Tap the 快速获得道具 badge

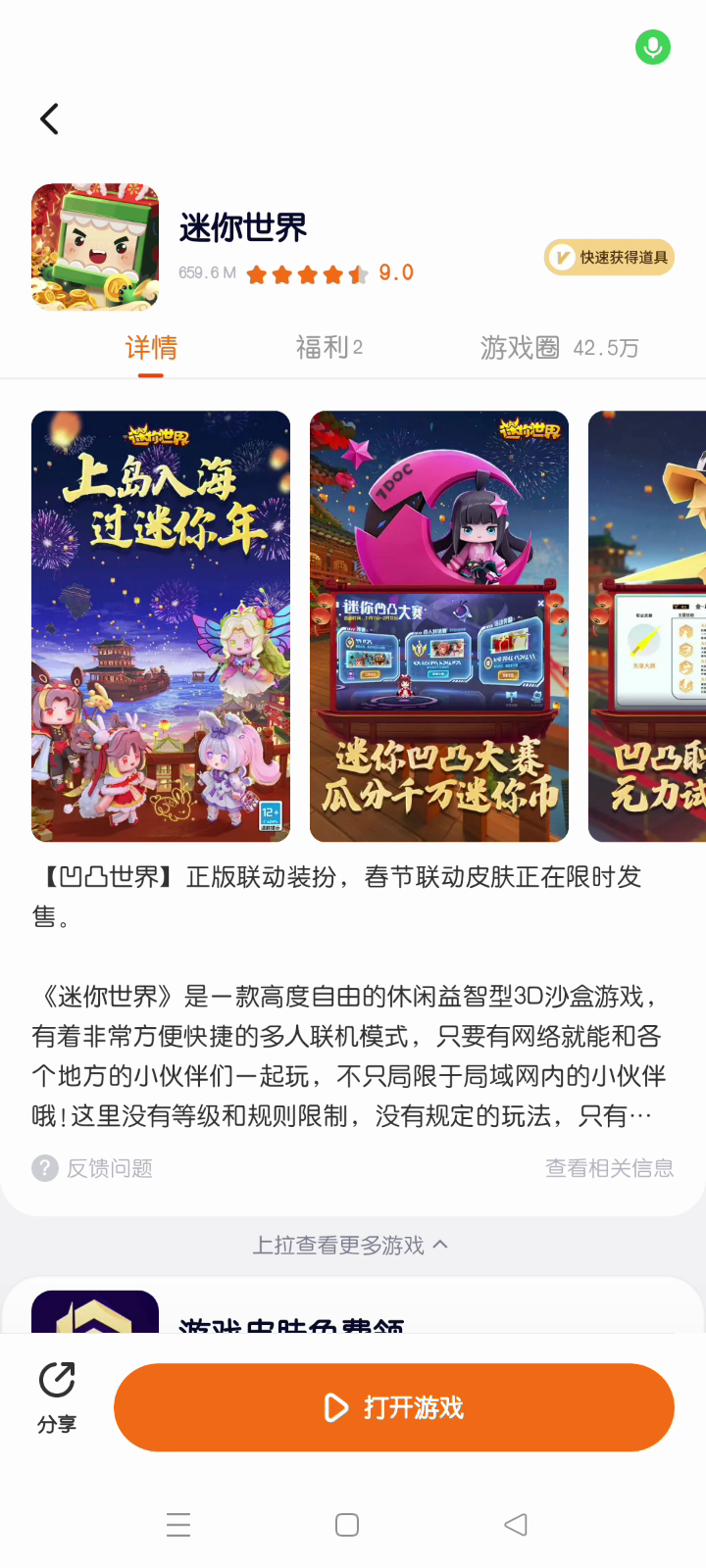609,258
